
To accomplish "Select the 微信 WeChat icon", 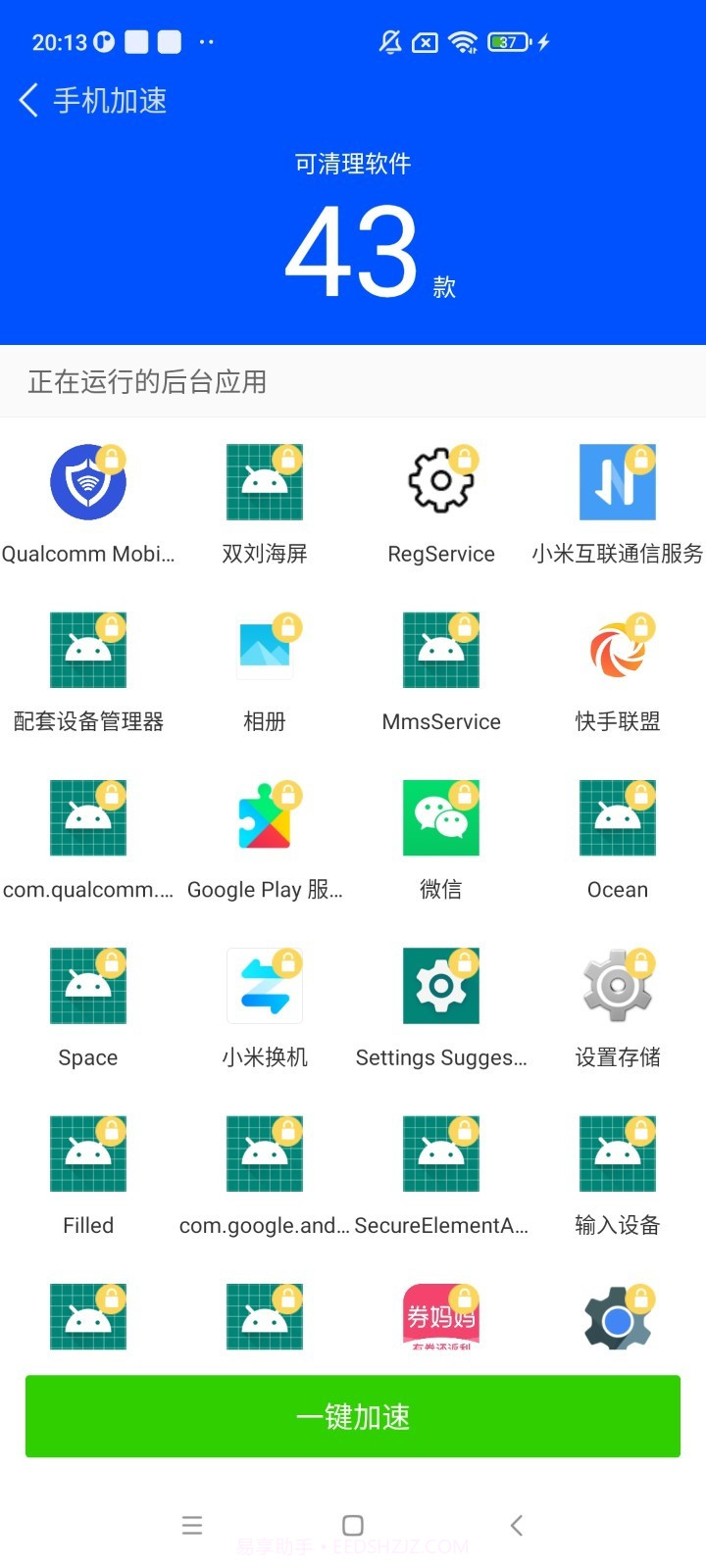I will point(440,817).
